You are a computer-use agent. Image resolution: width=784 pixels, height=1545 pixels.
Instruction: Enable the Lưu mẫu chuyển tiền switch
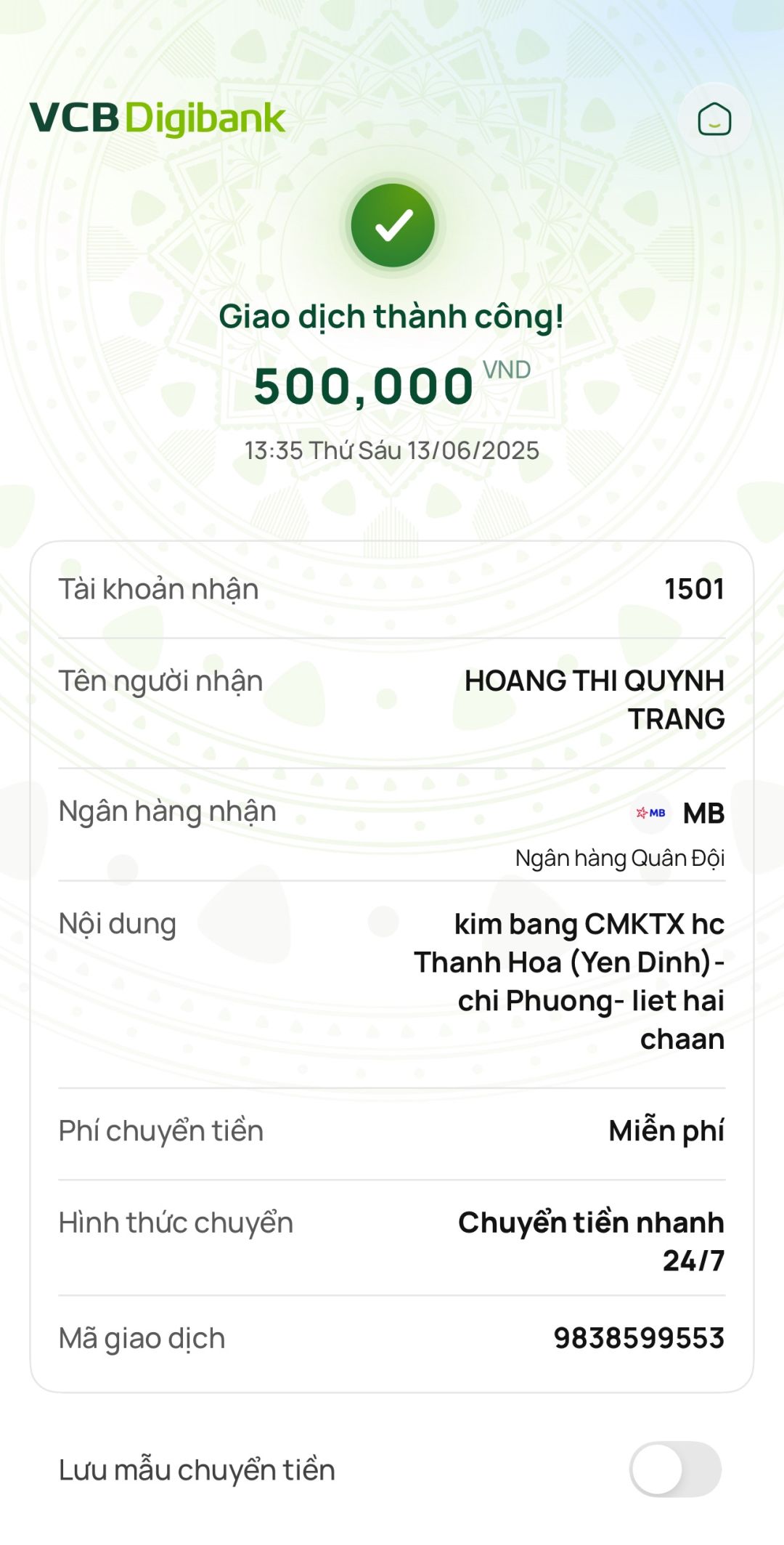[675, 1469]
